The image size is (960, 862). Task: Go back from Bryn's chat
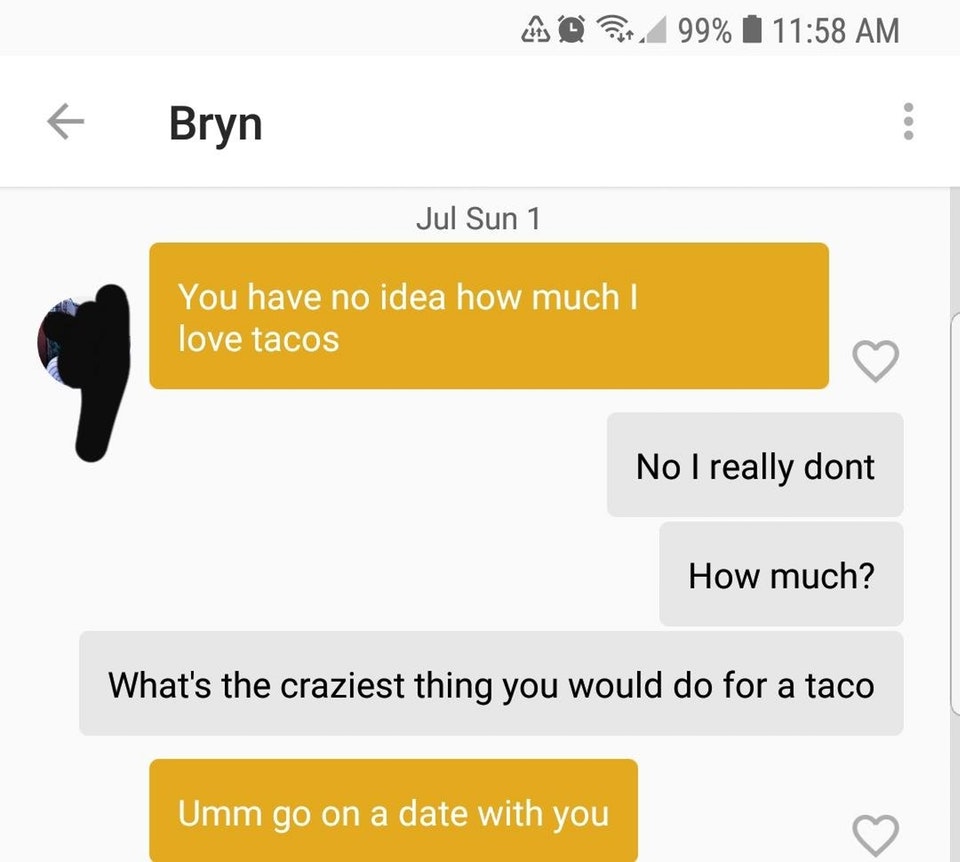64,123
